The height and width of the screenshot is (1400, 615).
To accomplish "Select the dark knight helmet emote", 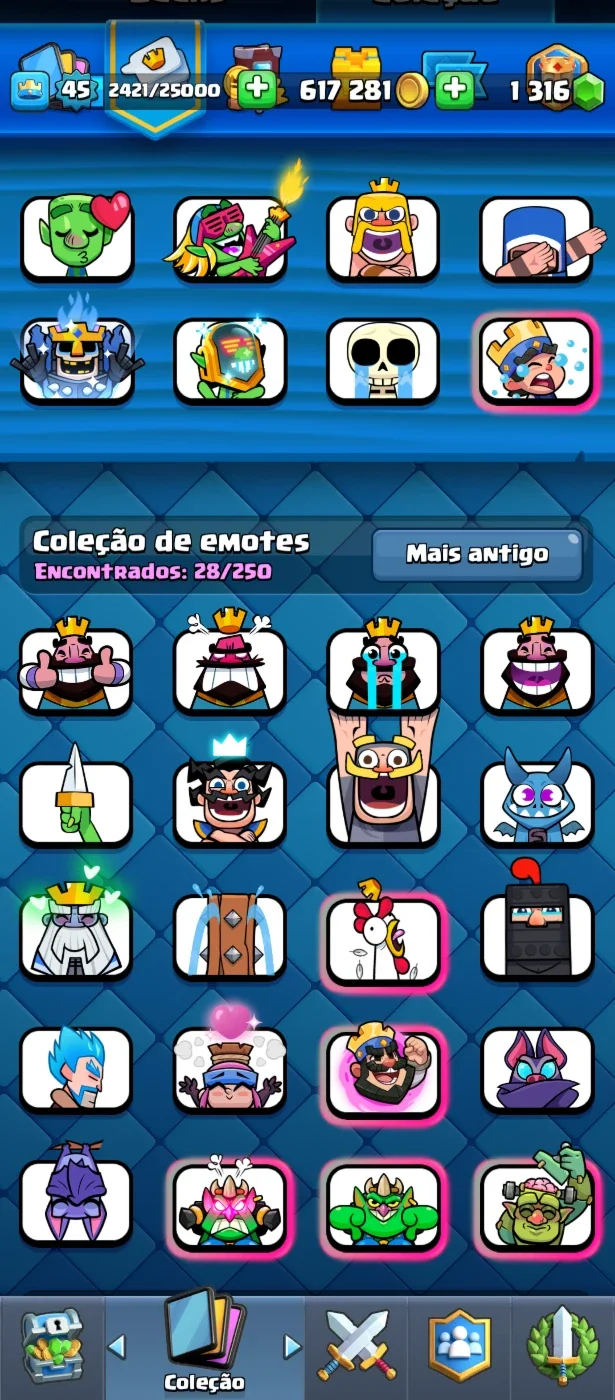I will [538, 932].
